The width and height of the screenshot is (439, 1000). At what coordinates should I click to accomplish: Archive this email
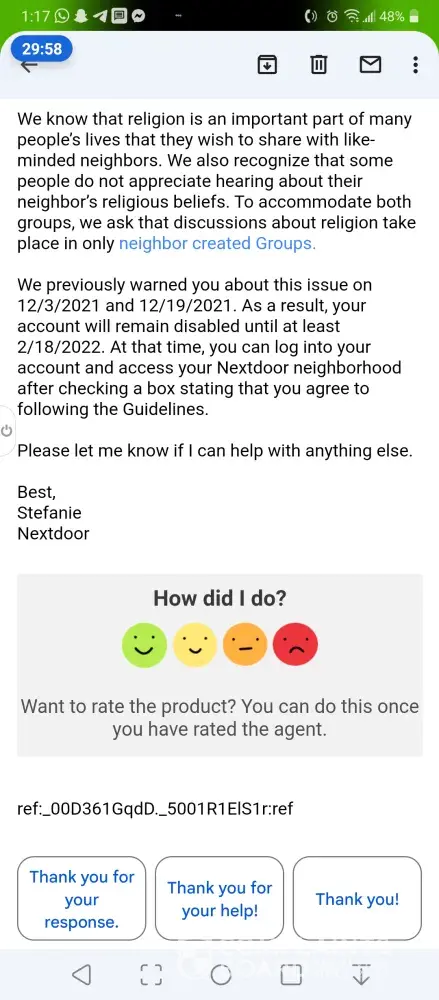[267, 64]
